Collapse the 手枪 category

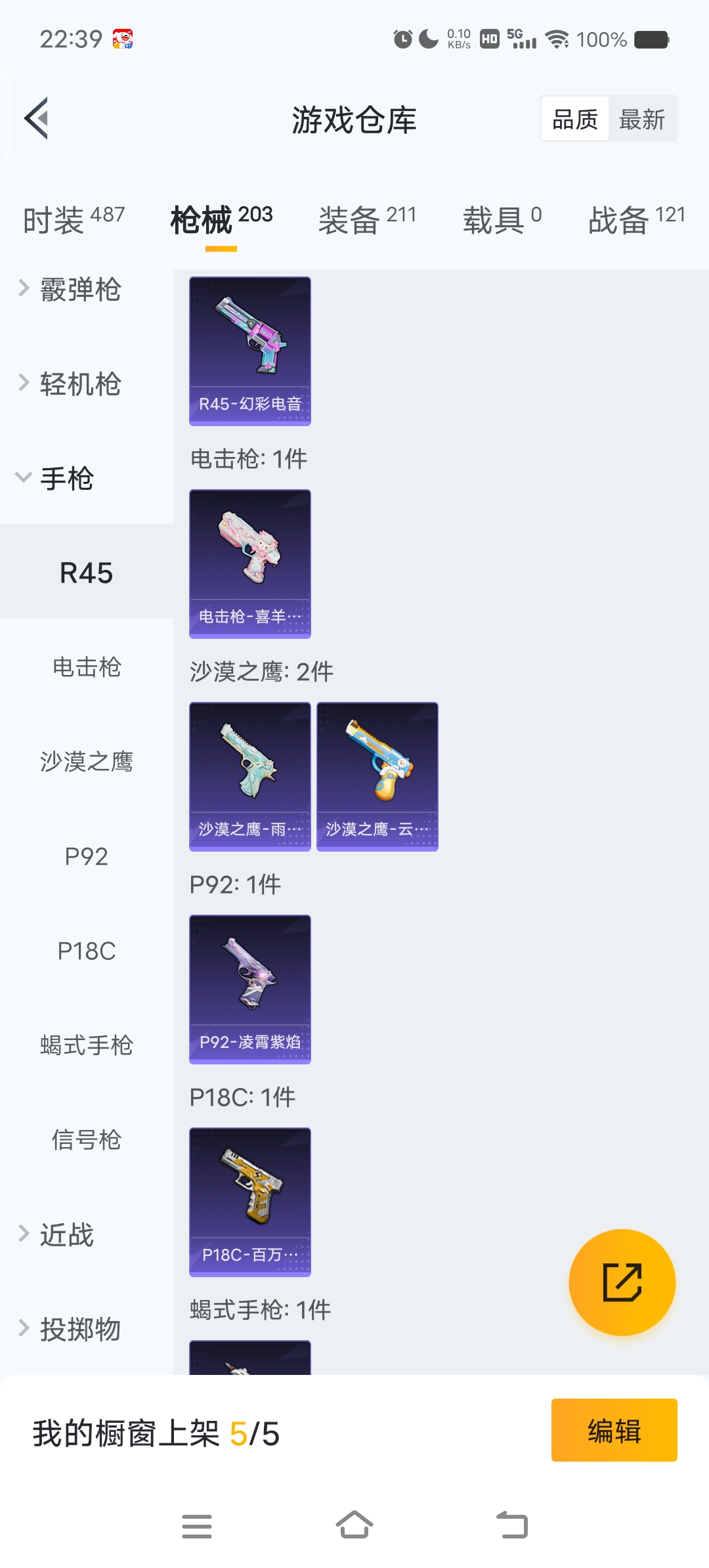coord(66,479)
